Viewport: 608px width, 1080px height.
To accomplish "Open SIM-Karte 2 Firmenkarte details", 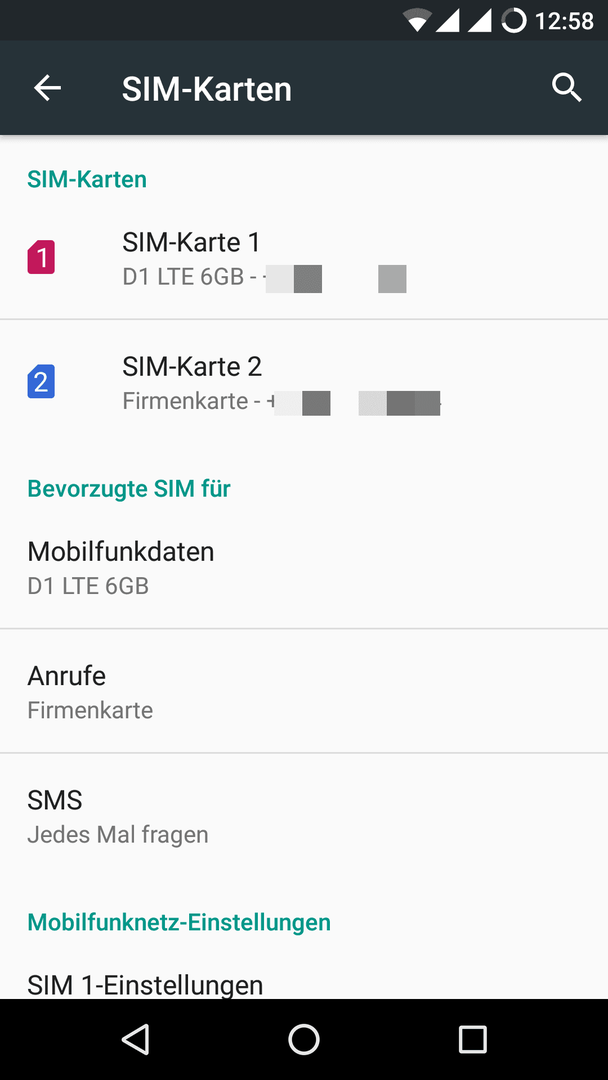I will coord(304,382).
